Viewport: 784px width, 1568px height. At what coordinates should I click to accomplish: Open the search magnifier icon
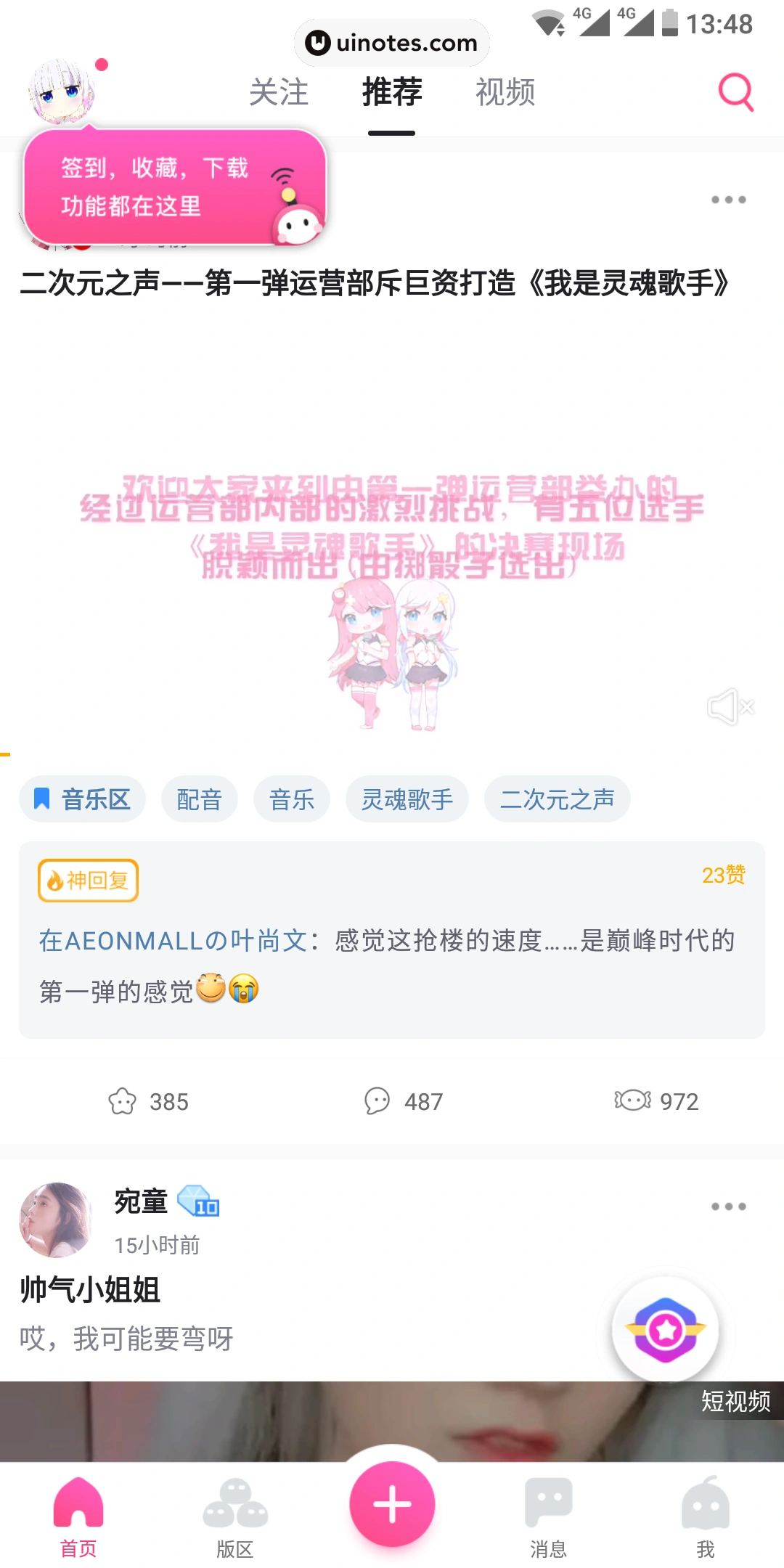click(735, 92)
